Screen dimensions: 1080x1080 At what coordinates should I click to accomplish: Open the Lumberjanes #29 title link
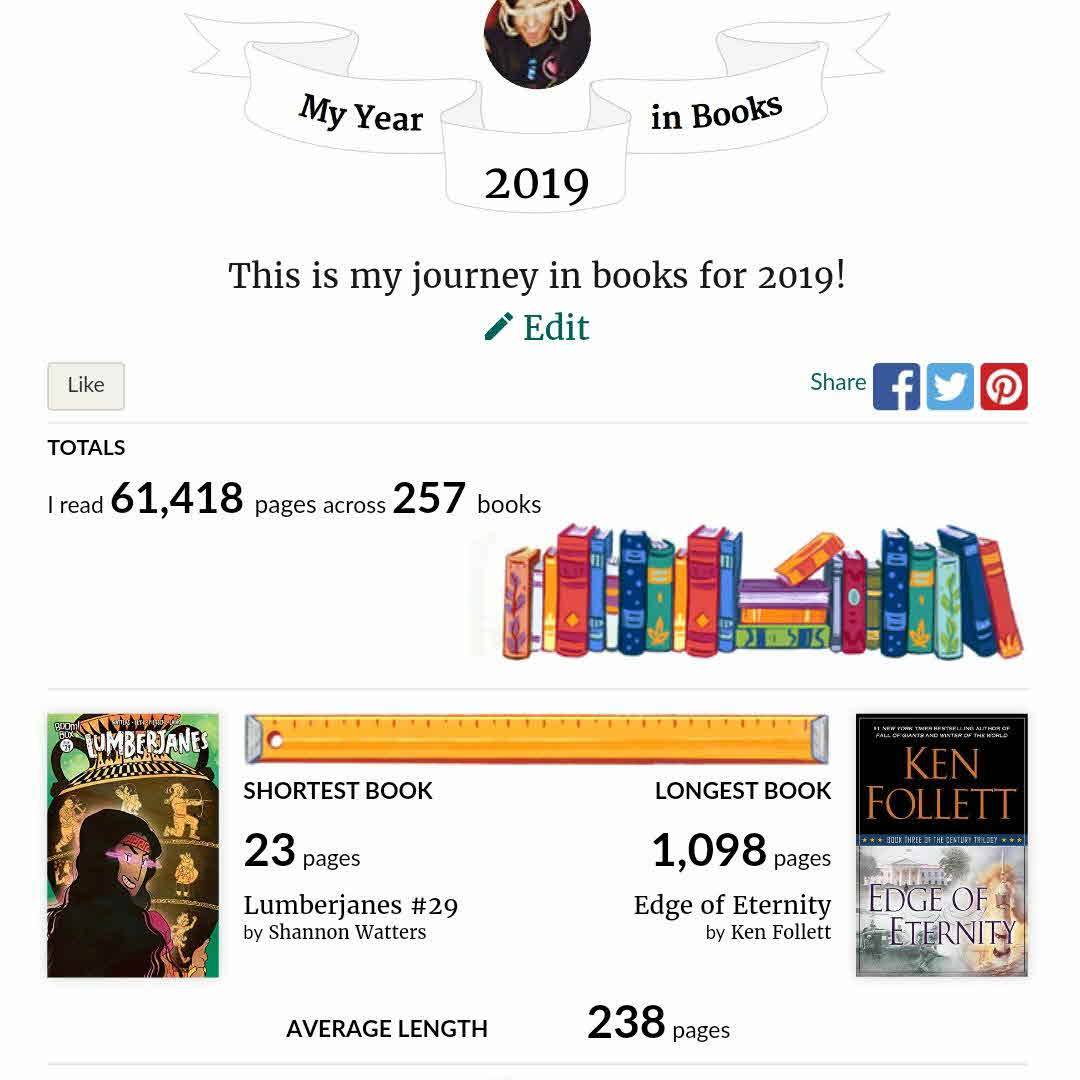pos(351,906)
